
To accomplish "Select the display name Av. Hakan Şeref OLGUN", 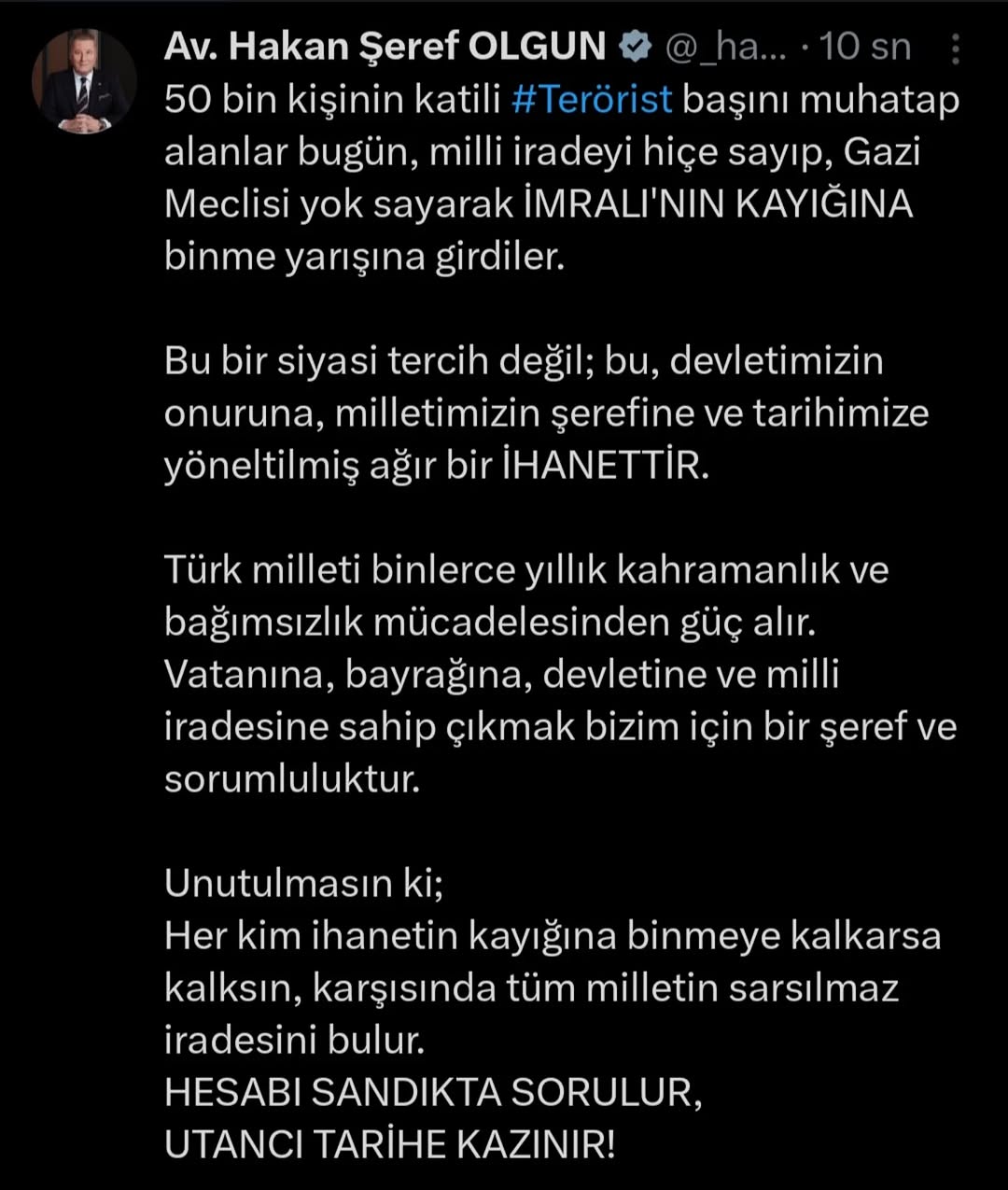I will [x=385, y=43].
